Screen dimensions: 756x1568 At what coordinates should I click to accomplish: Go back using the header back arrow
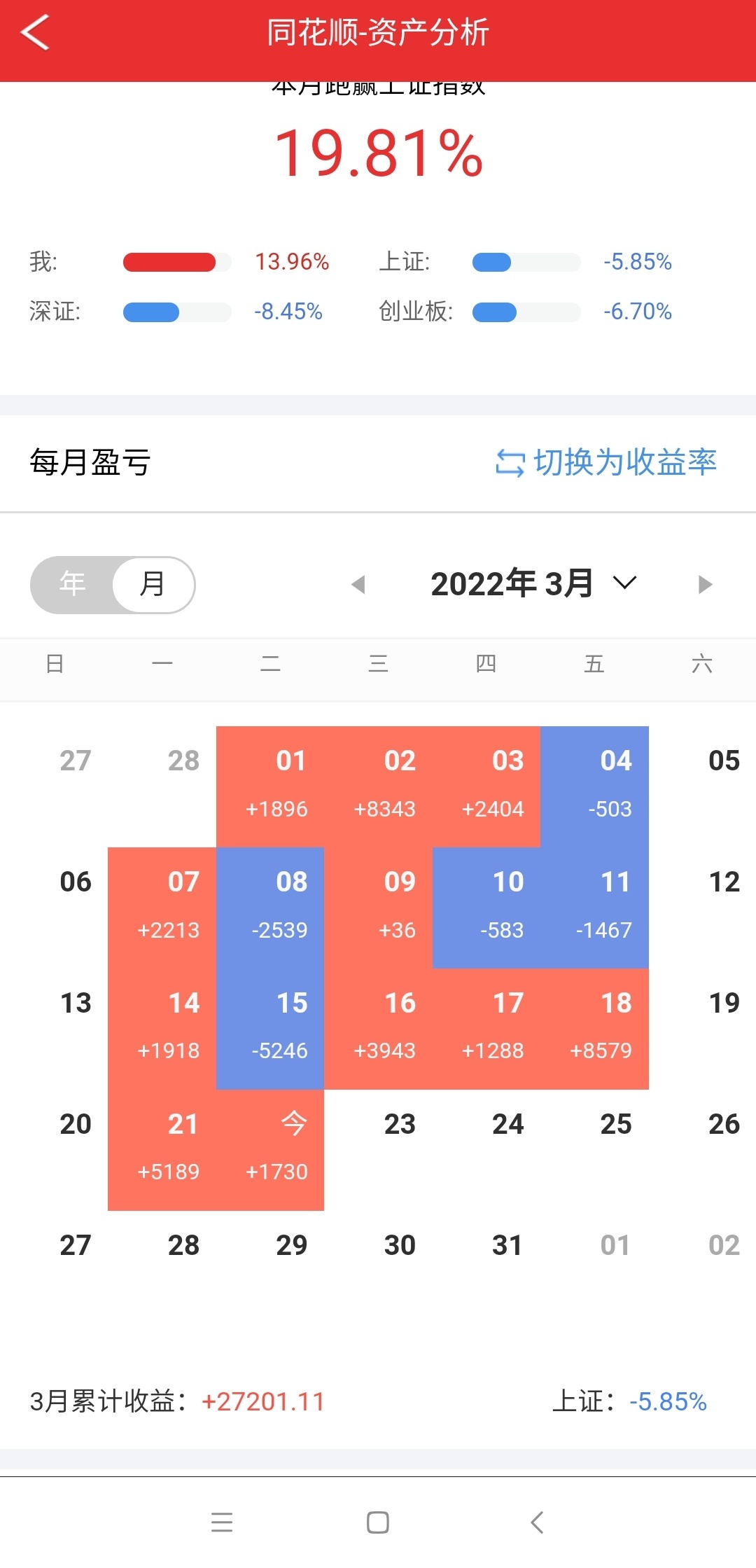[x=35, y=32]
